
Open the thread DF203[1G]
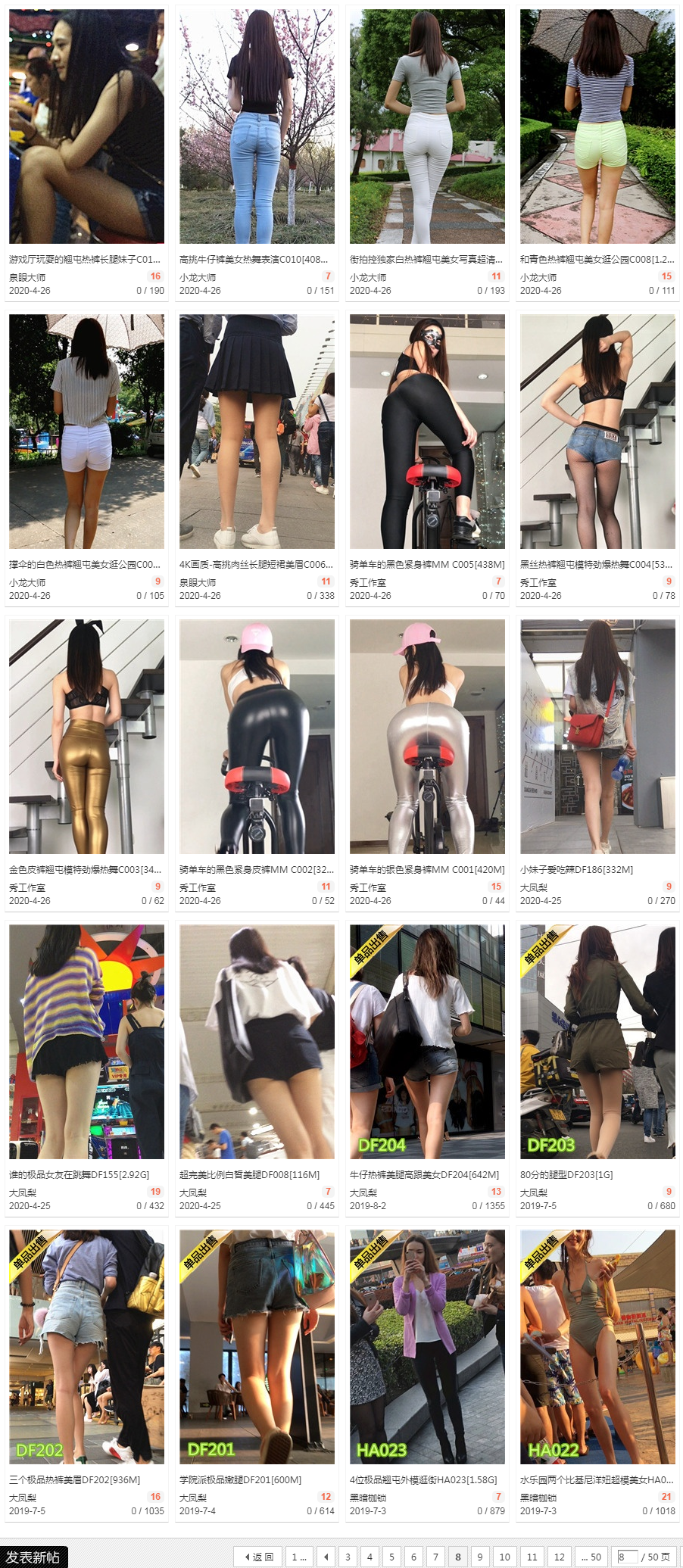click(566, 1174)
